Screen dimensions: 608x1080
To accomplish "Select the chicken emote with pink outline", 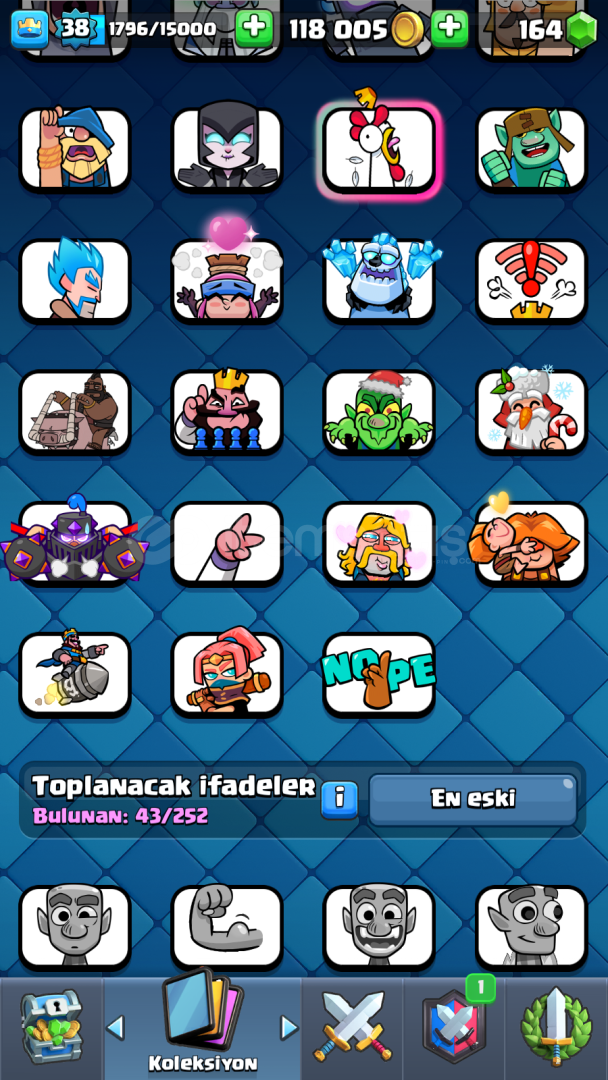I will 379,149.
